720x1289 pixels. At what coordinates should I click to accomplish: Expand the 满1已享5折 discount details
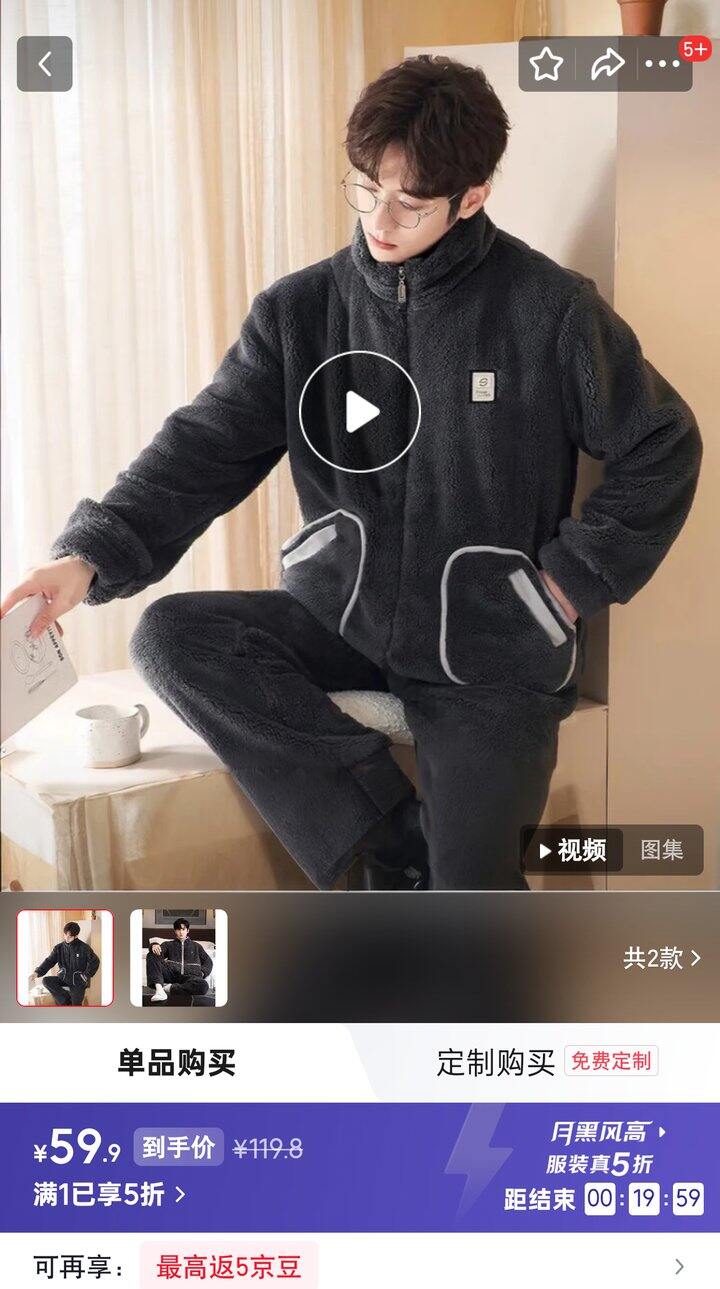[x=110, y=1194]
